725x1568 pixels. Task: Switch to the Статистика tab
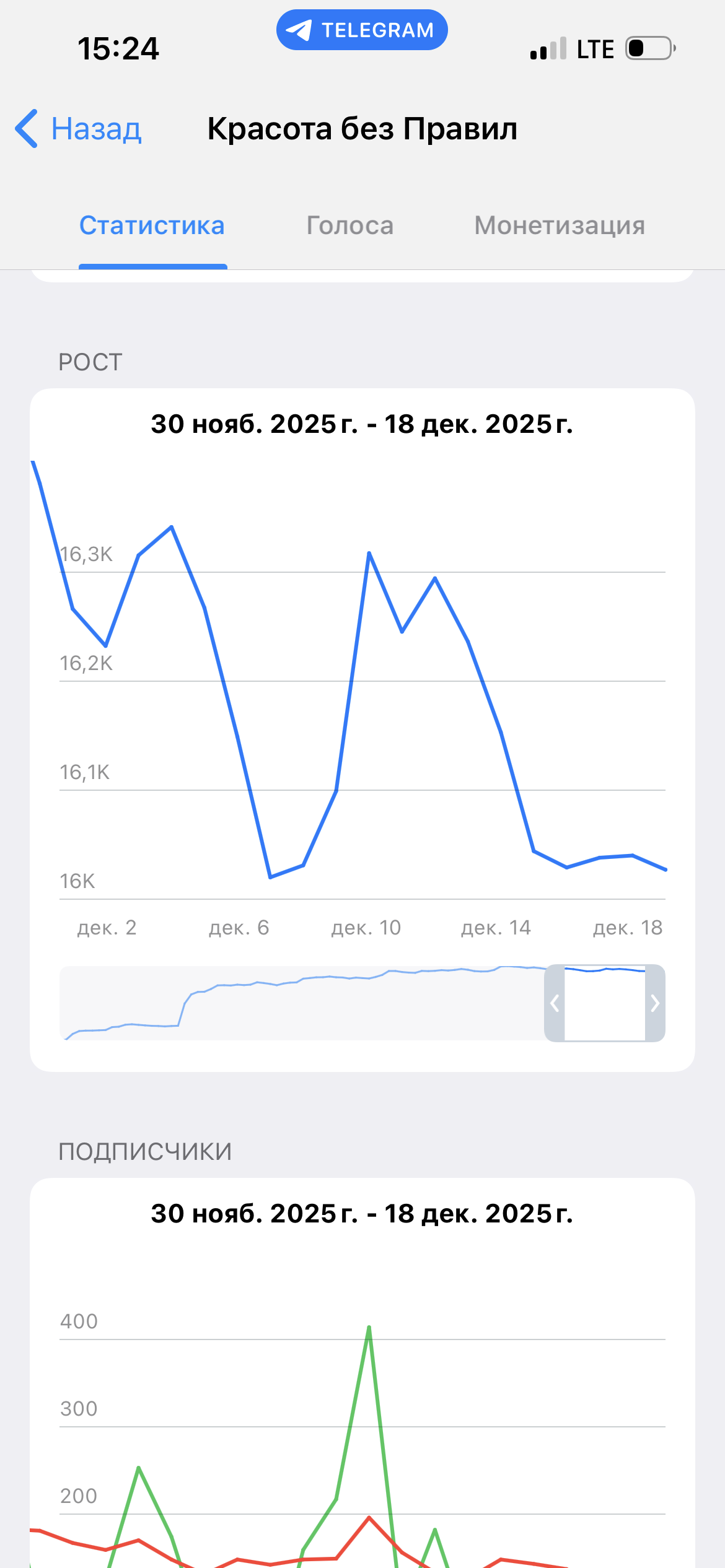[152, 225]
